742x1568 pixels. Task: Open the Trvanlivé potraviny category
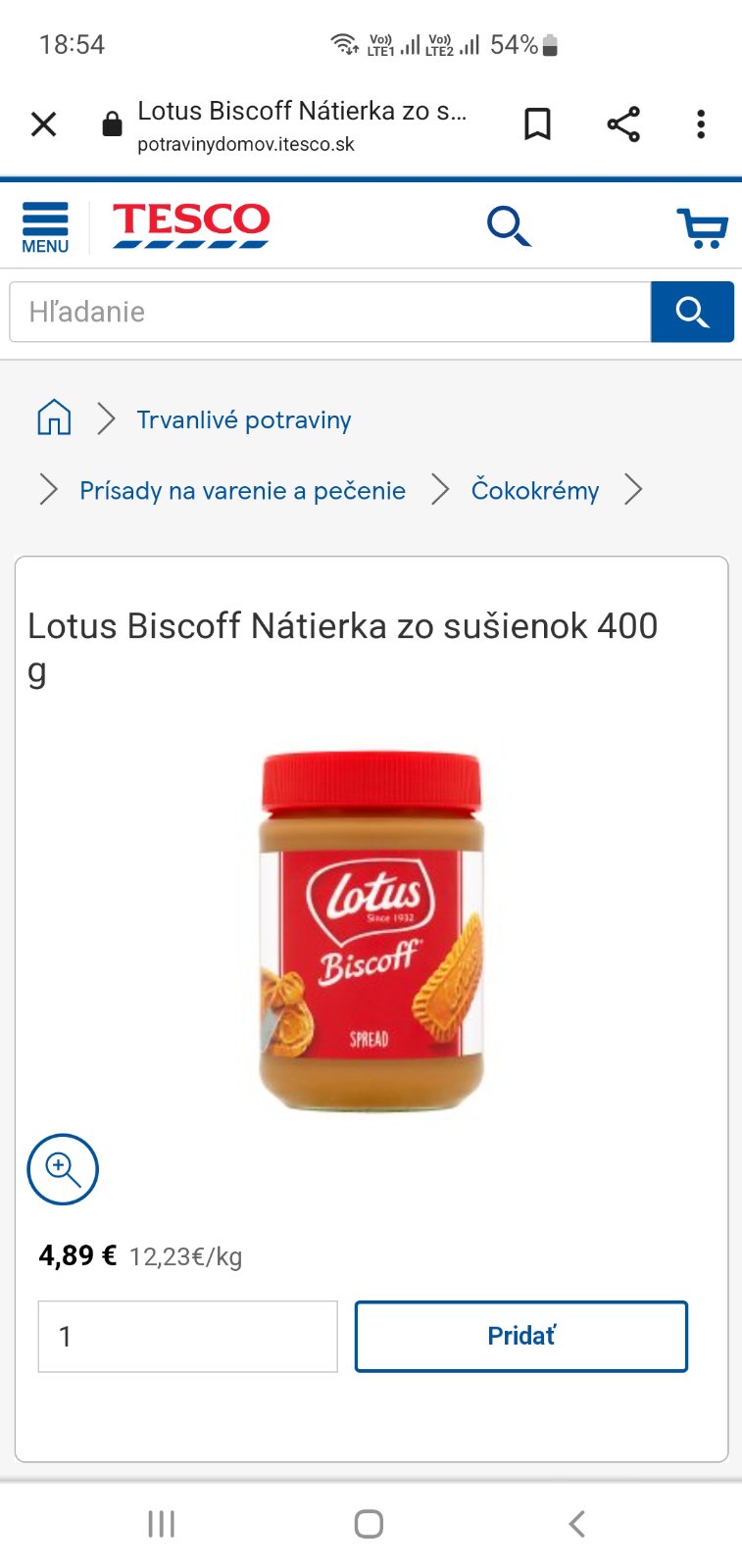tap(244, 420)
